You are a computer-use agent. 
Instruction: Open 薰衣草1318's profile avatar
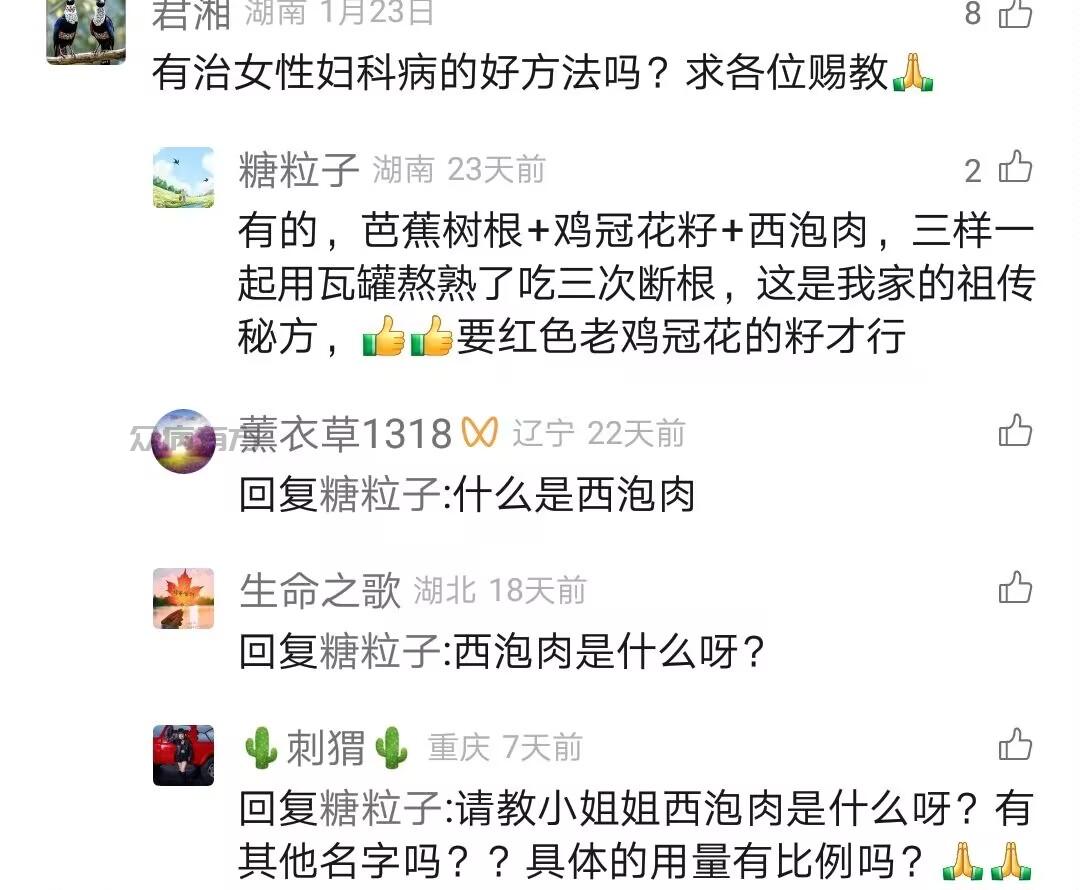pyautogui.click(x=183, y=441)
